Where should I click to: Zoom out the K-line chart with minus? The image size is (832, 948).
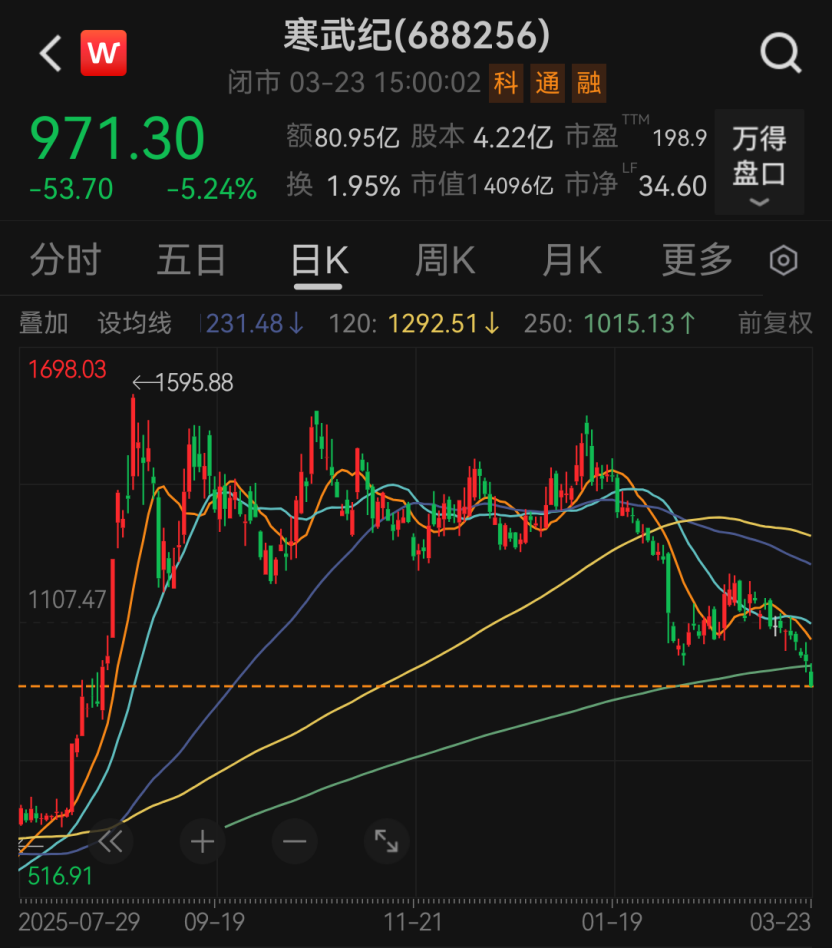click(294, 841)
